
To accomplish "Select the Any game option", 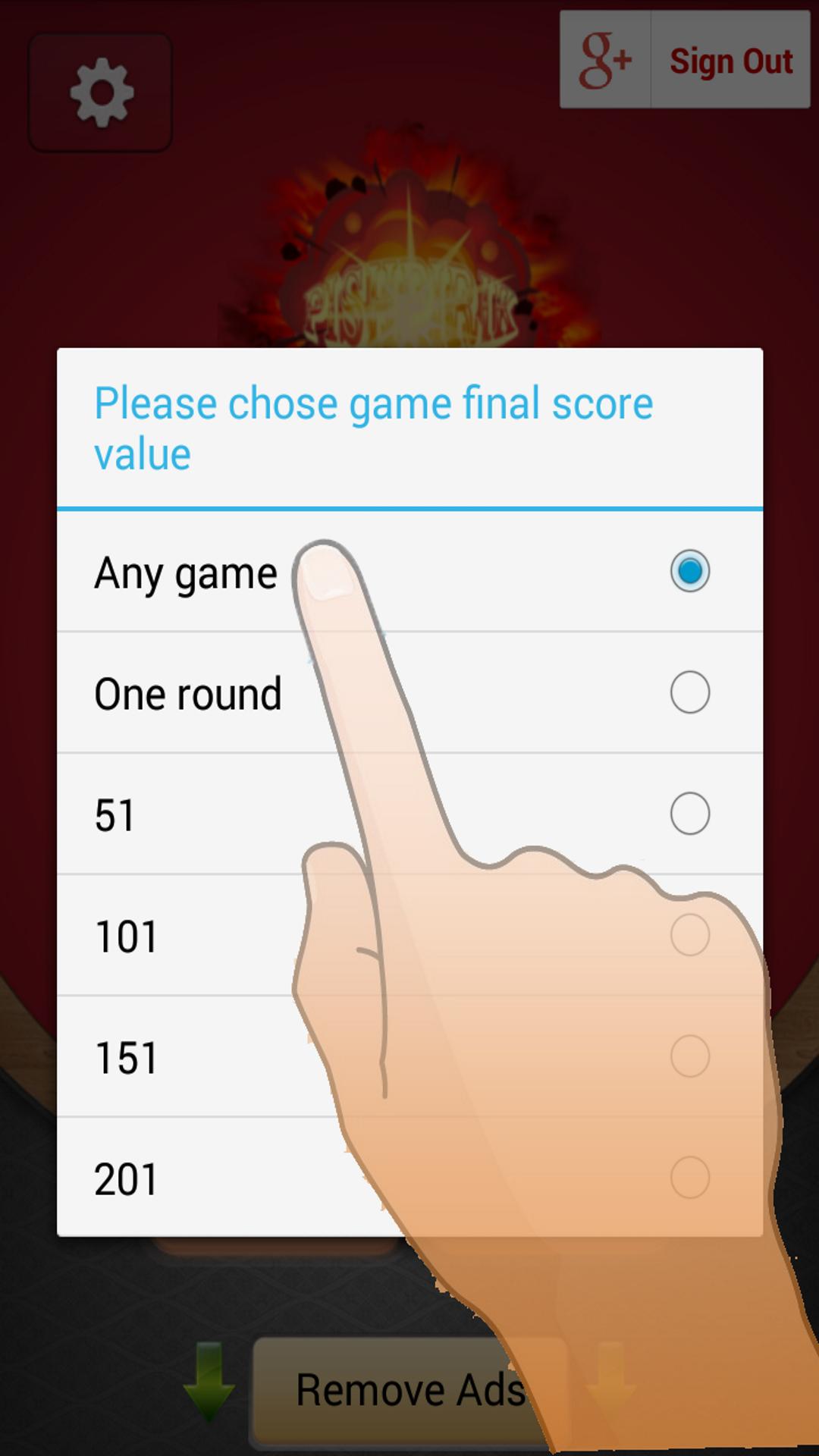I will coord(409,571).
